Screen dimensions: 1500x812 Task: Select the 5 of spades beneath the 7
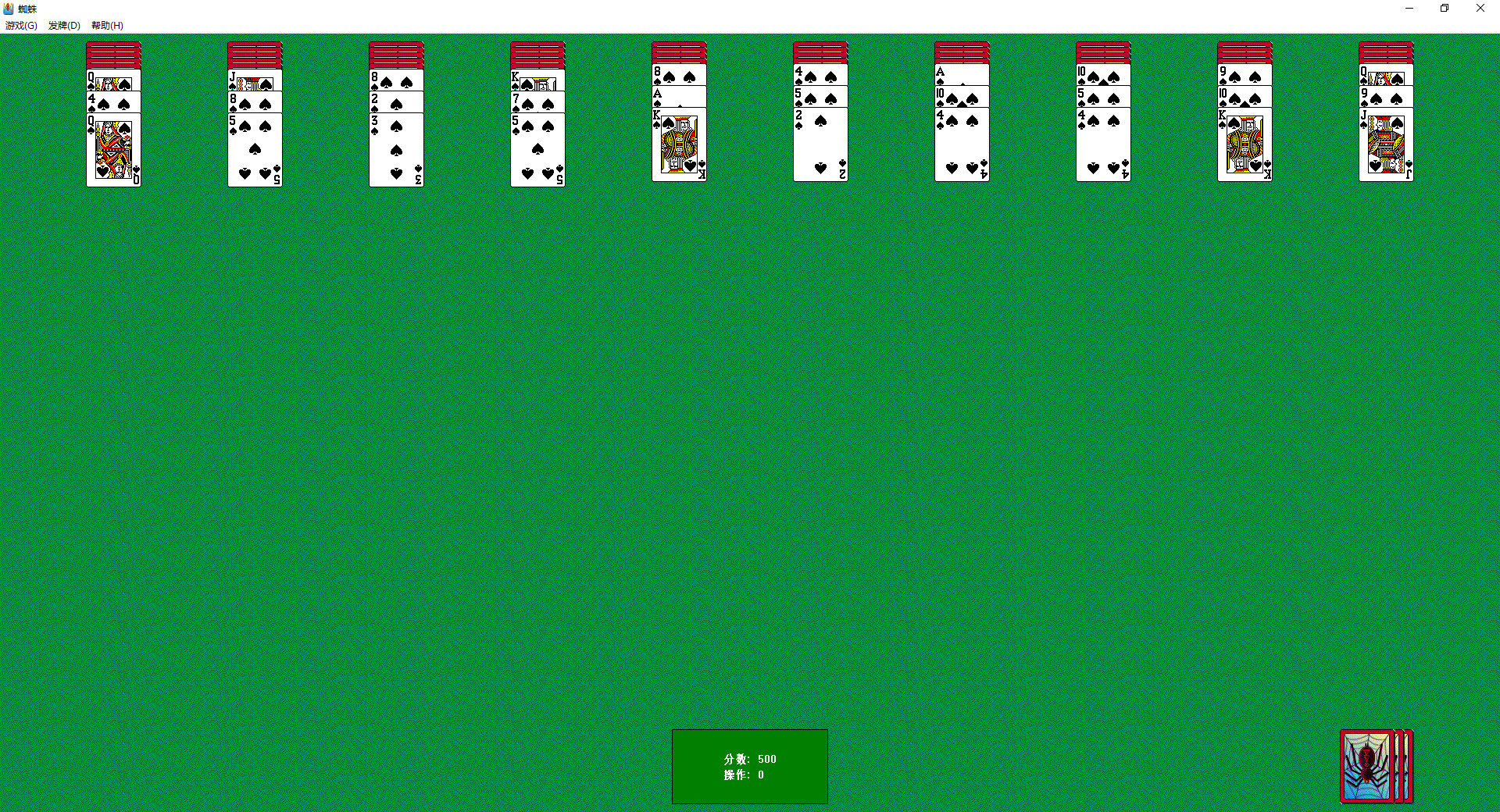537,150
